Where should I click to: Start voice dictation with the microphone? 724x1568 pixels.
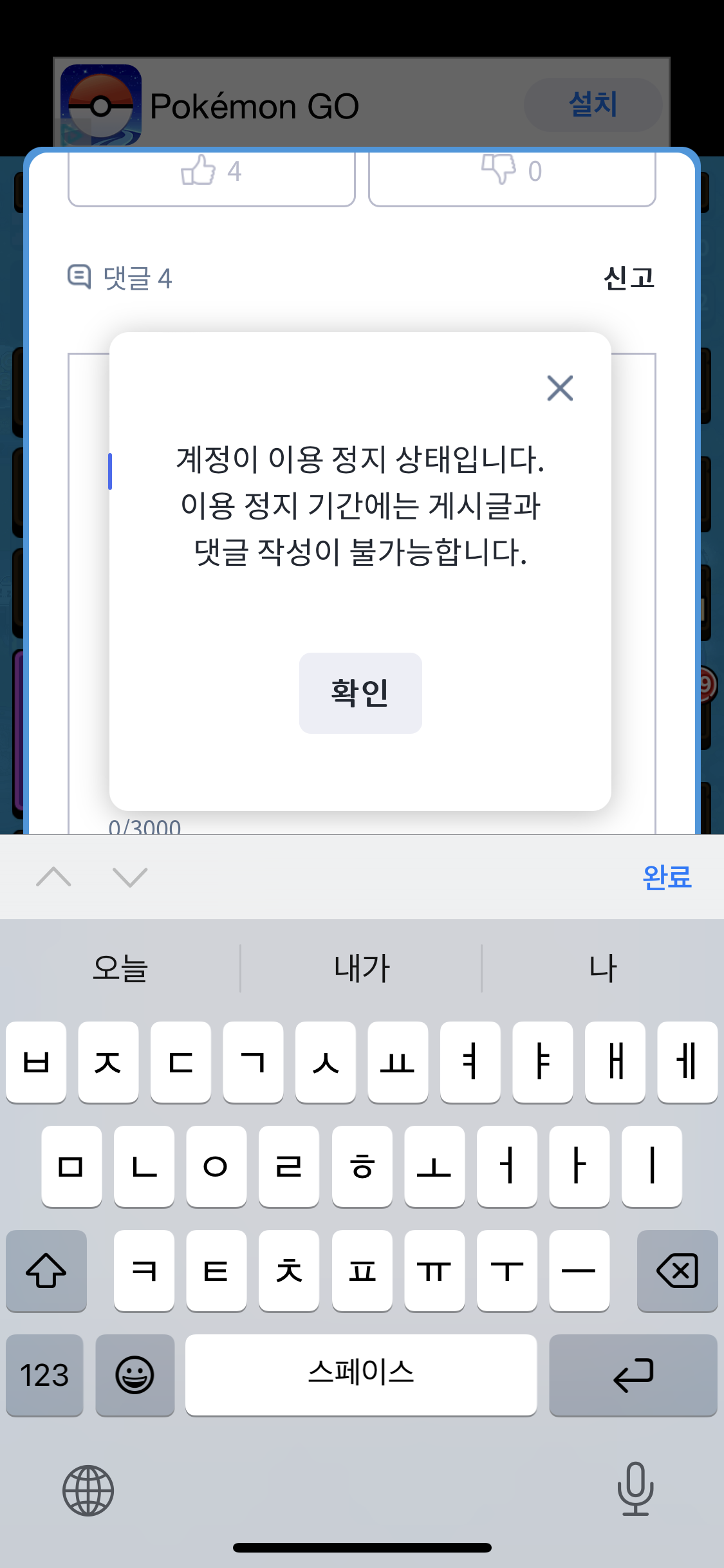click(x=635, y=1489)
